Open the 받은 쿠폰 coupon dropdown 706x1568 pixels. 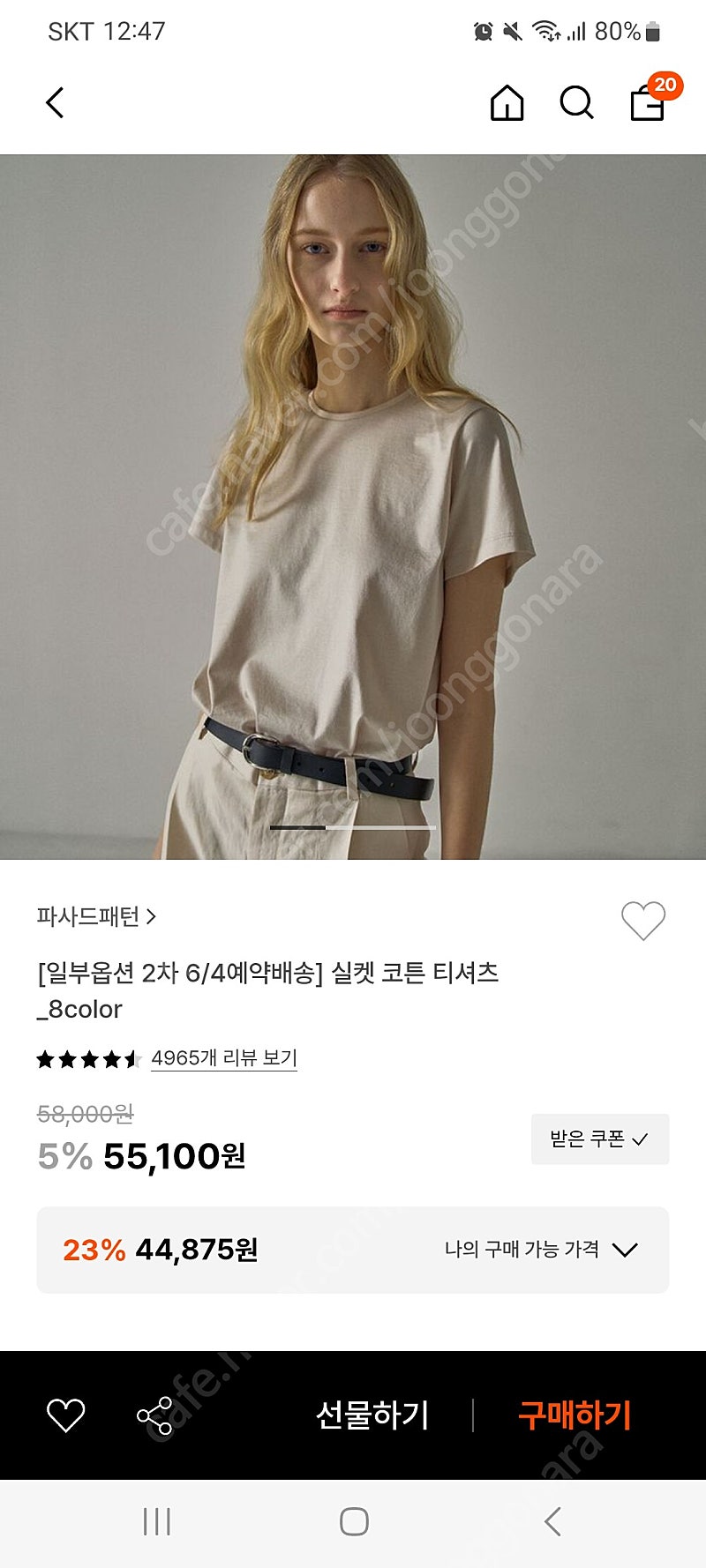[x=599, y=1139]
